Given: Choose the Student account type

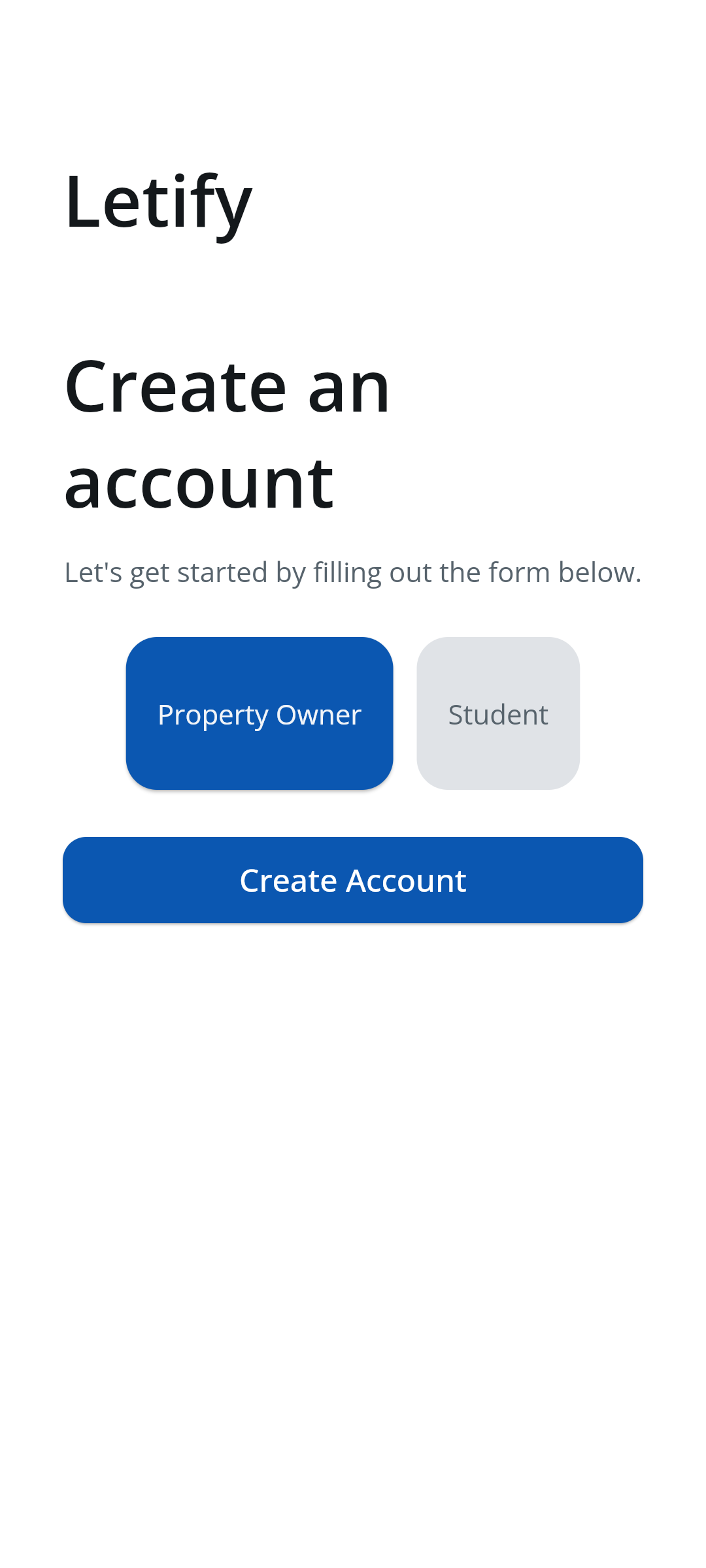Looking at the screenshot, I should tap(498, 713).
